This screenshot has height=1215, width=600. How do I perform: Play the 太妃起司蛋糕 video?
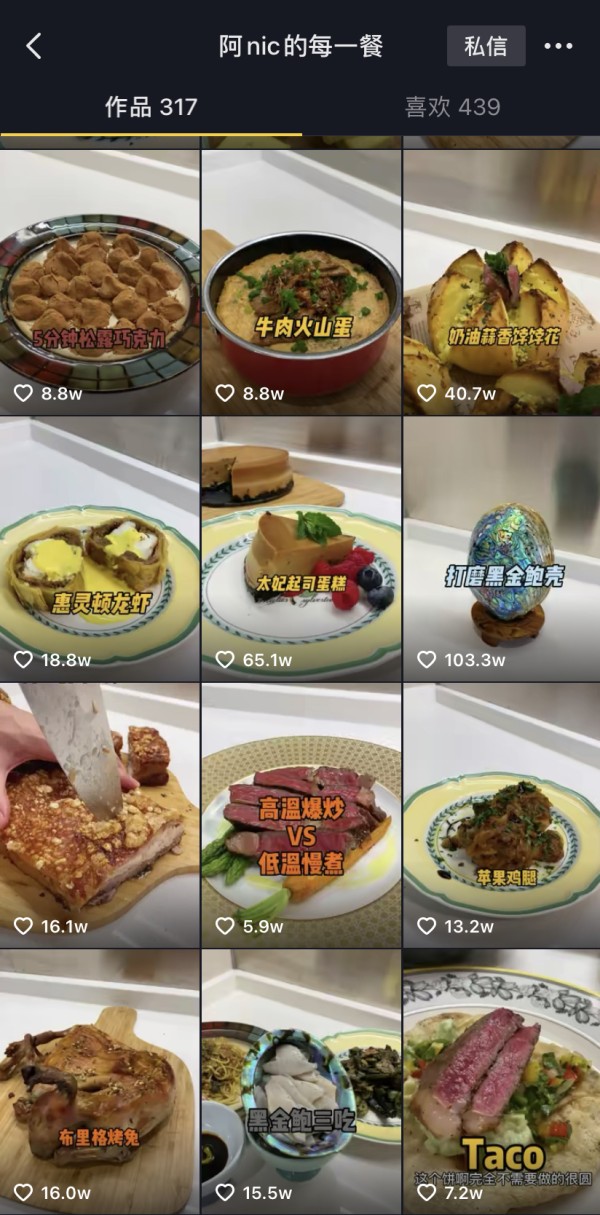(x=300, y=548)
